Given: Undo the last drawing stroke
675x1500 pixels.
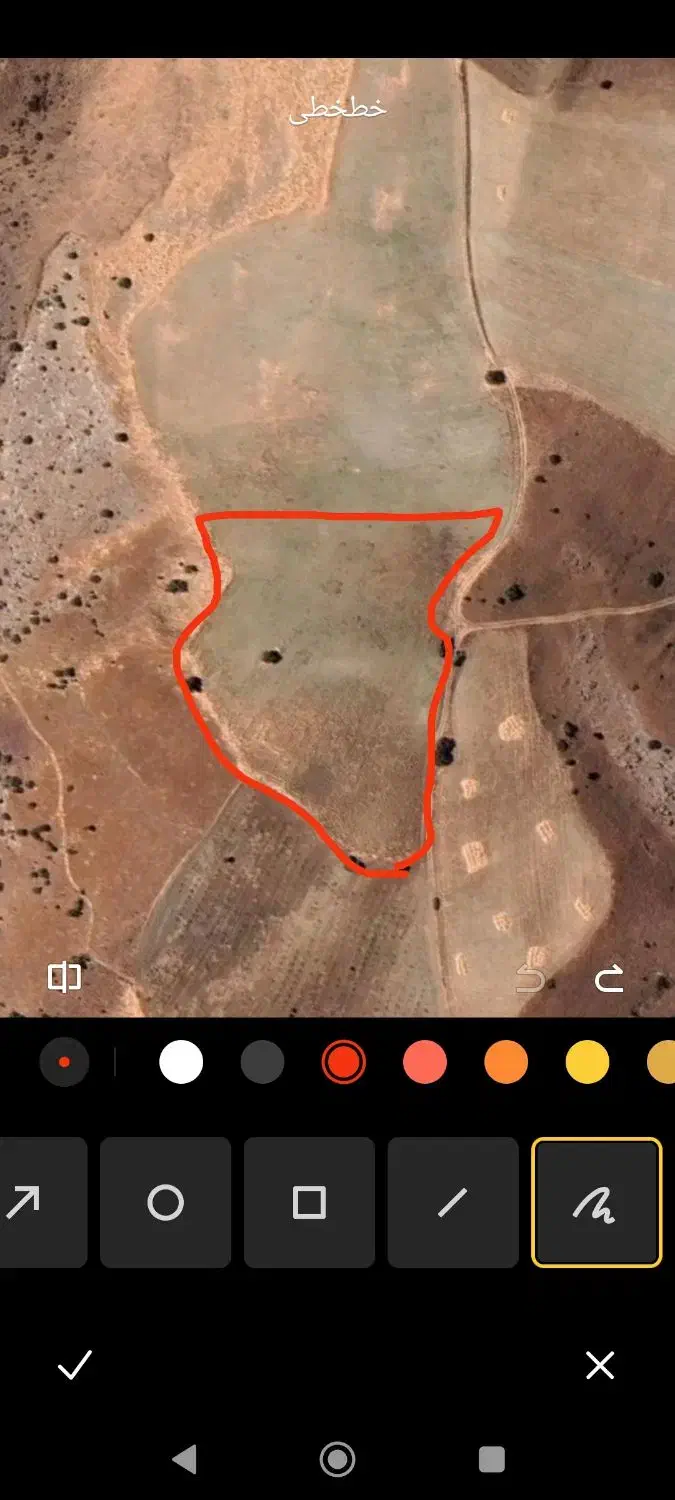Looking at the screenshot, I should (x=530, y=978).
